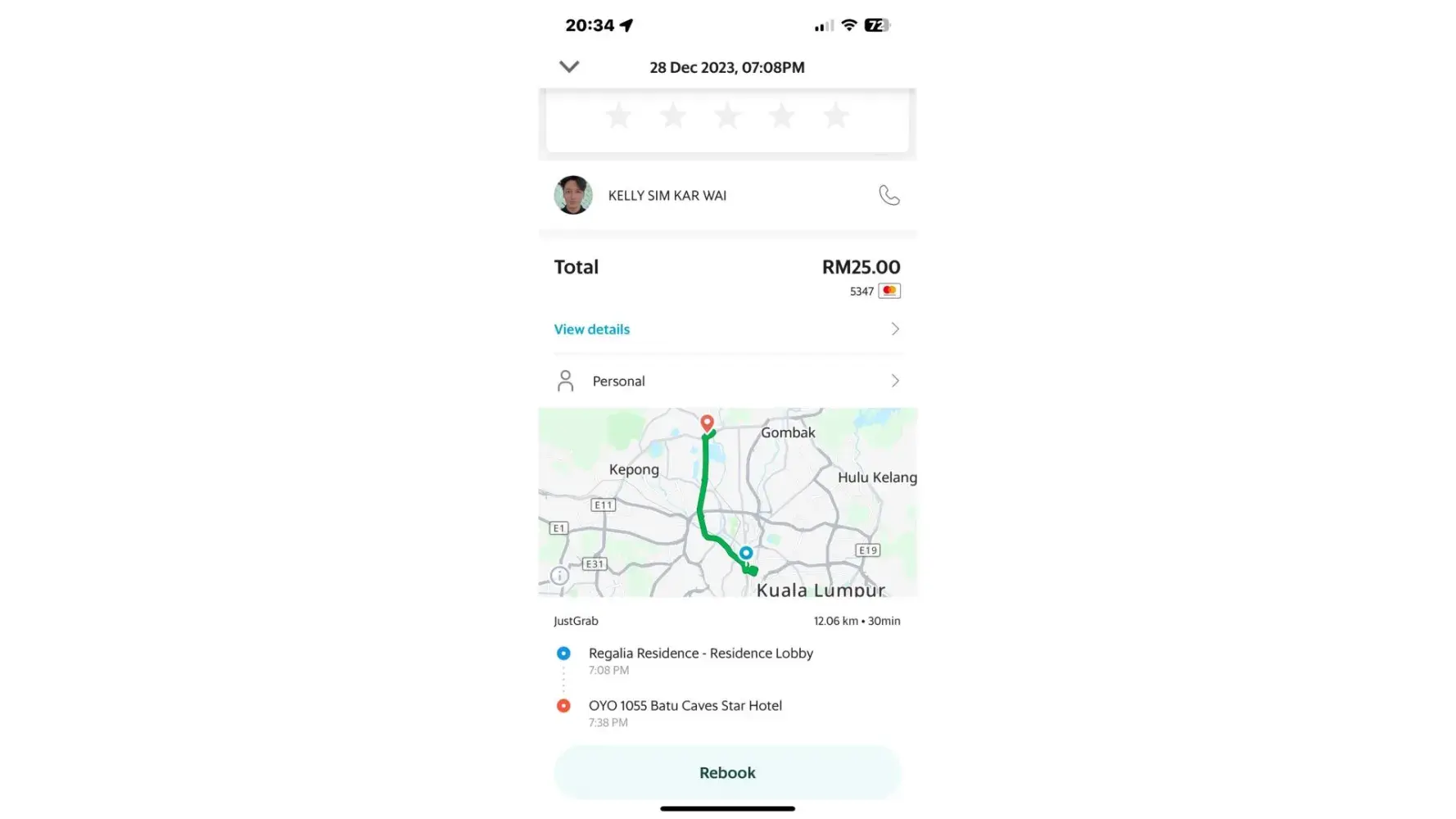Give the ride a one-star rating

pos(618,115)
